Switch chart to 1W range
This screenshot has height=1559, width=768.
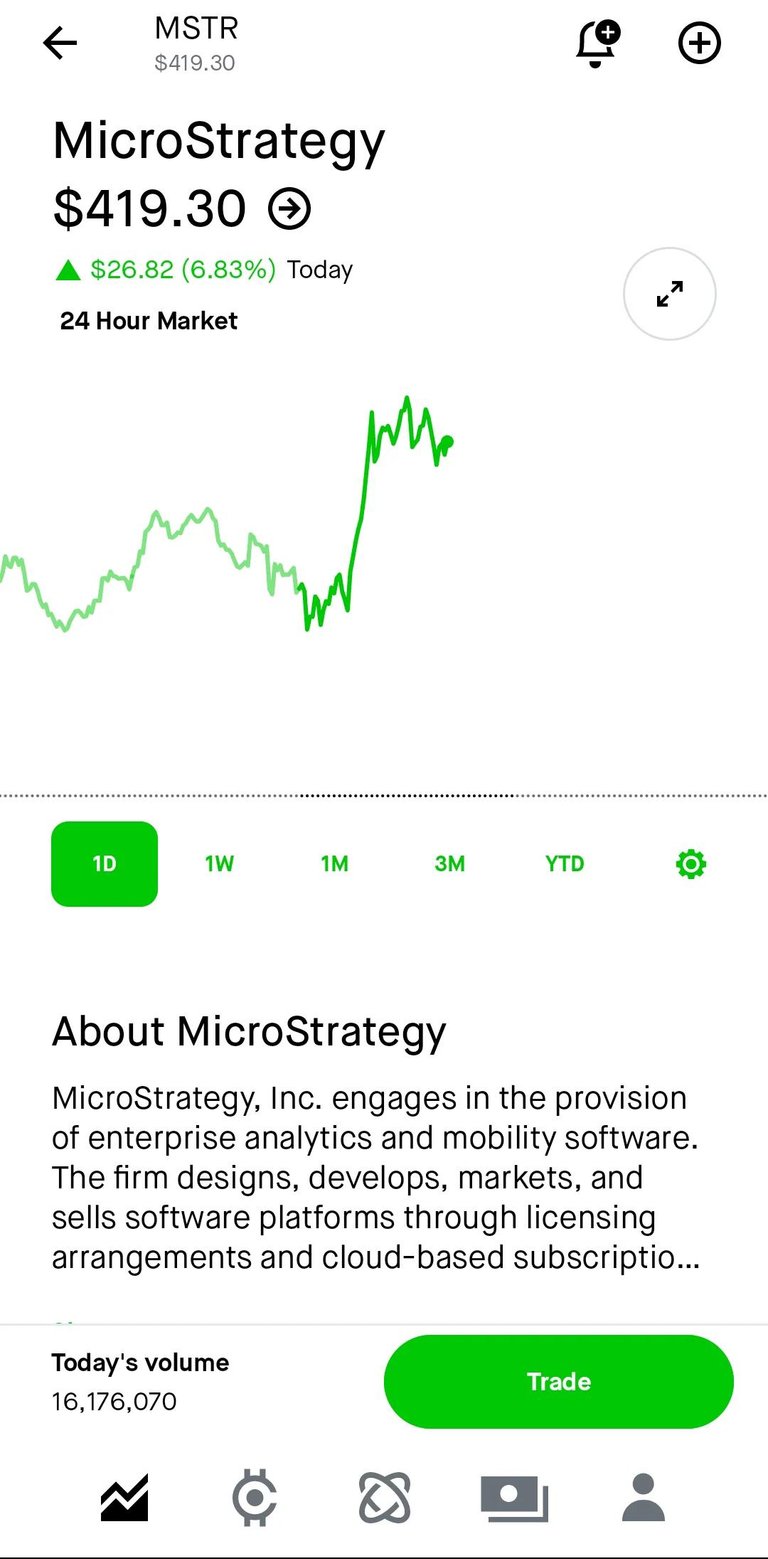tap(219, 864)
